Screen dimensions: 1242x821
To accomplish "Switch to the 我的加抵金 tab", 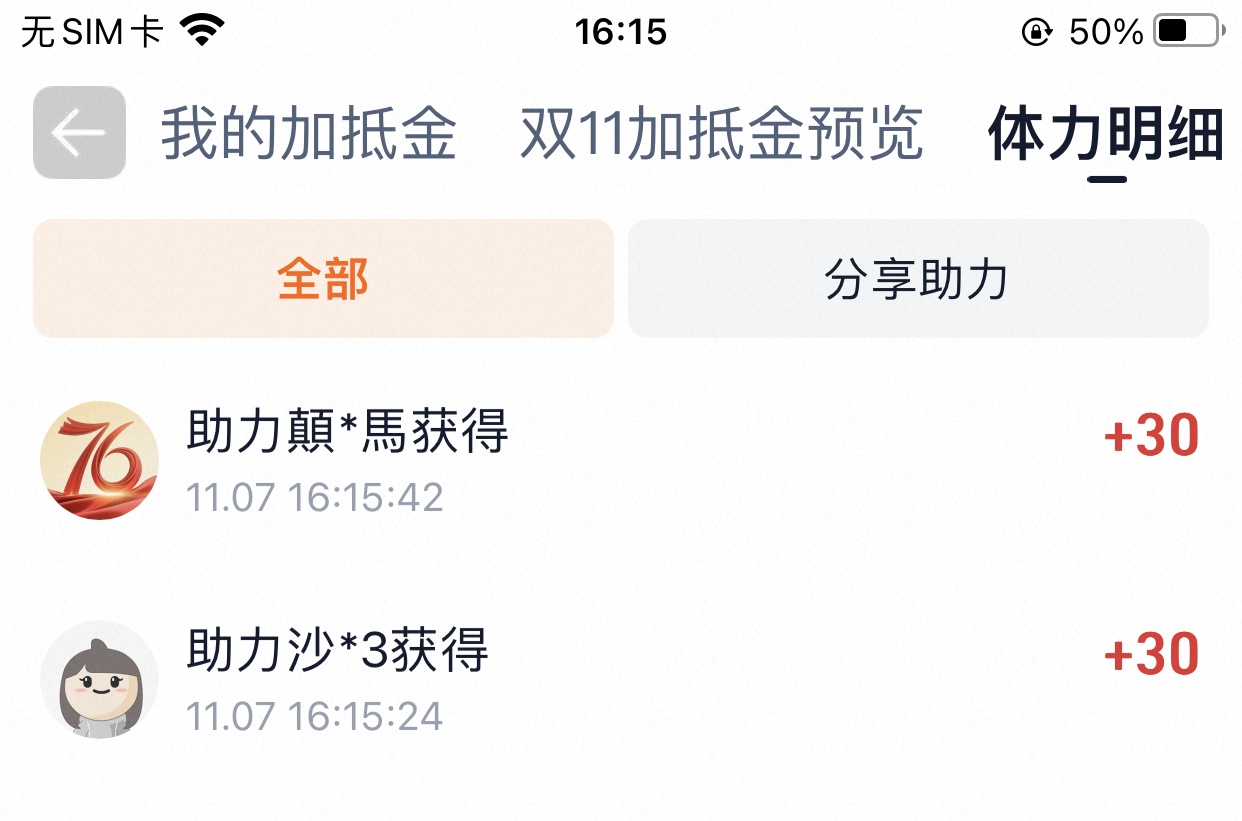I will pyautogui.click(x=309, y=134).
